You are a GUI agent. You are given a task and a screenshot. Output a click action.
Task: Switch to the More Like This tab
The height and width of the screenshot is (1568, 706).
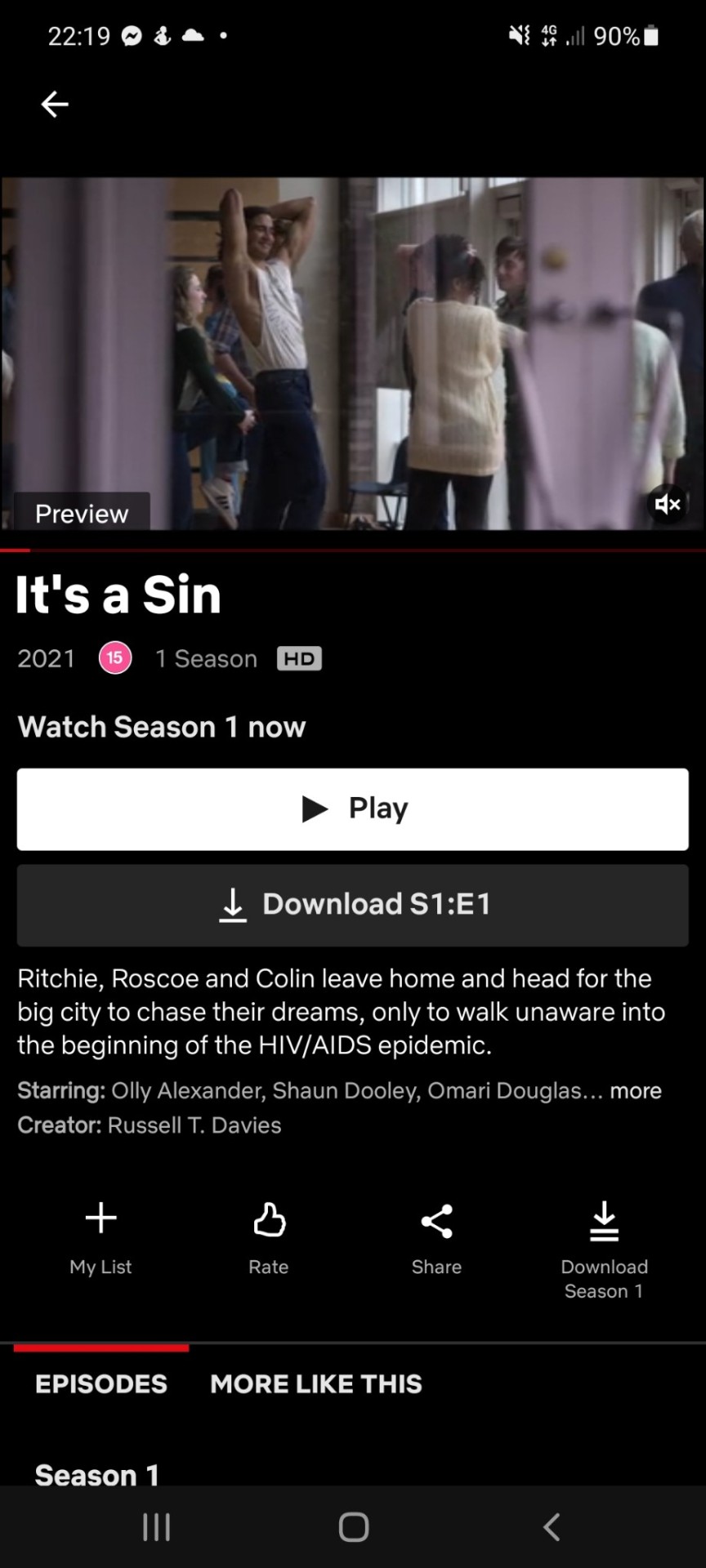315,1383
